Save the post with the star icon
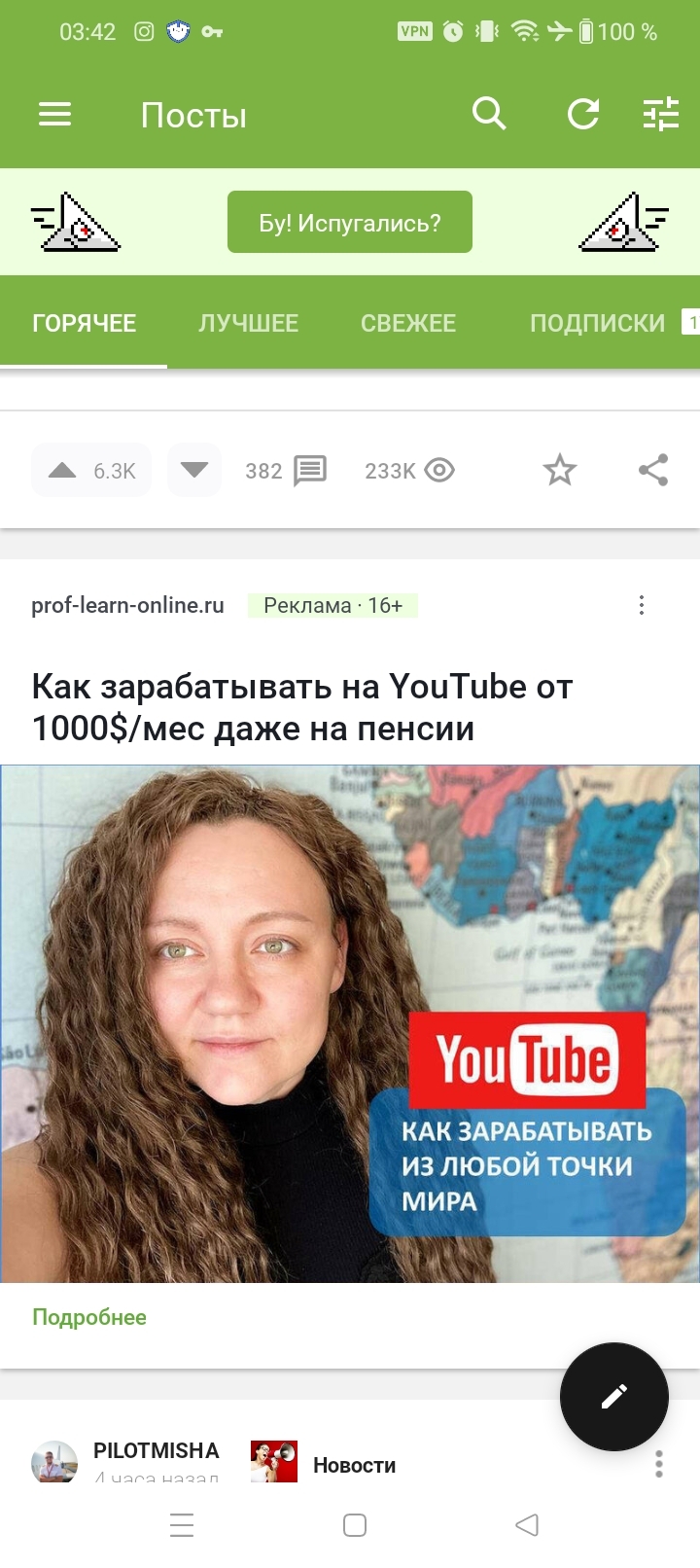The height and width of the screenshot is (1568, 700). click(559, 471)
